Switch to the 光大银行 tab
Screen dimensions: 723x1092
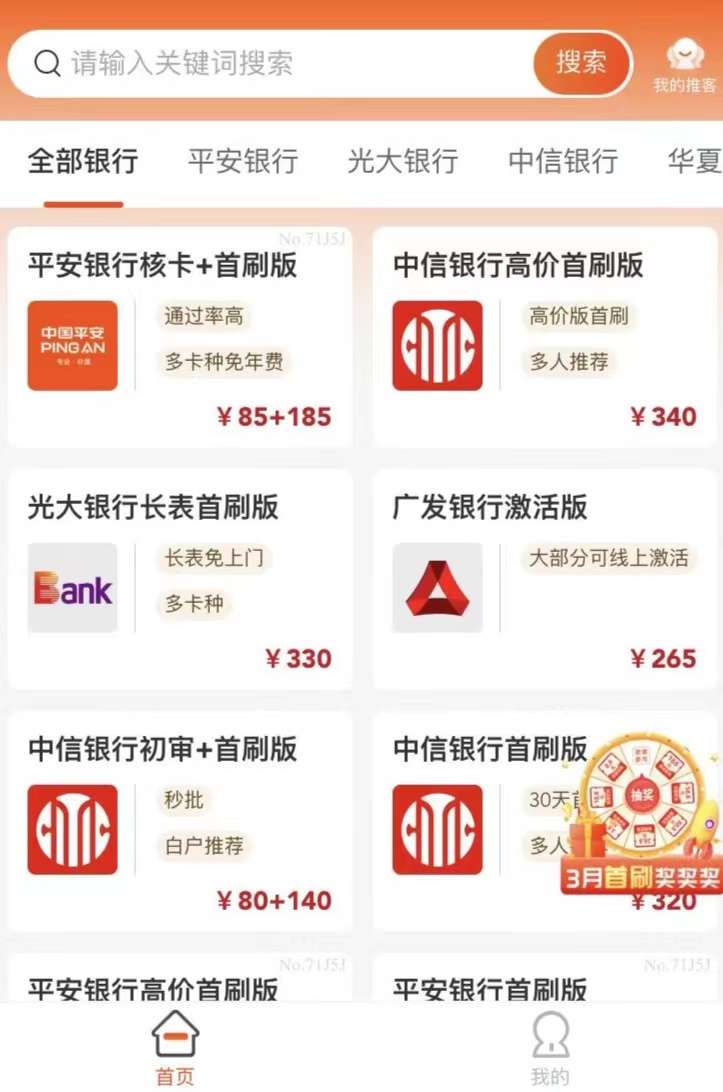pos(403,161)
